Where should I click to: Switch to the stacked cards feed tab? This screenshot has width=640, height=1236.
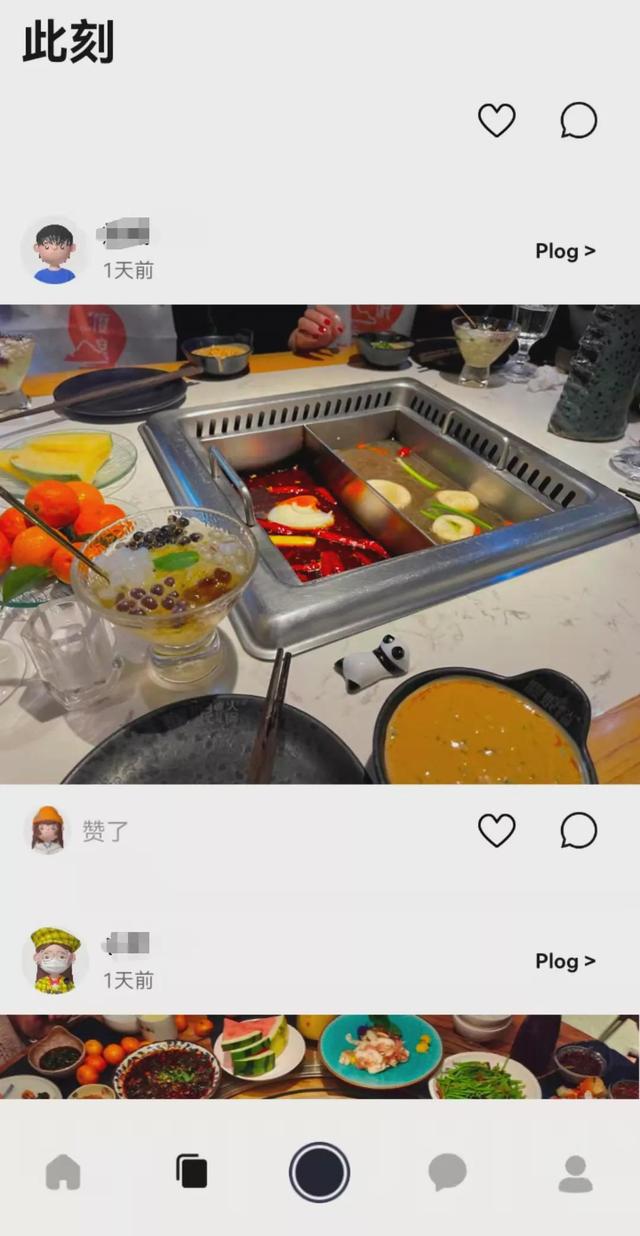(191, 1172)
